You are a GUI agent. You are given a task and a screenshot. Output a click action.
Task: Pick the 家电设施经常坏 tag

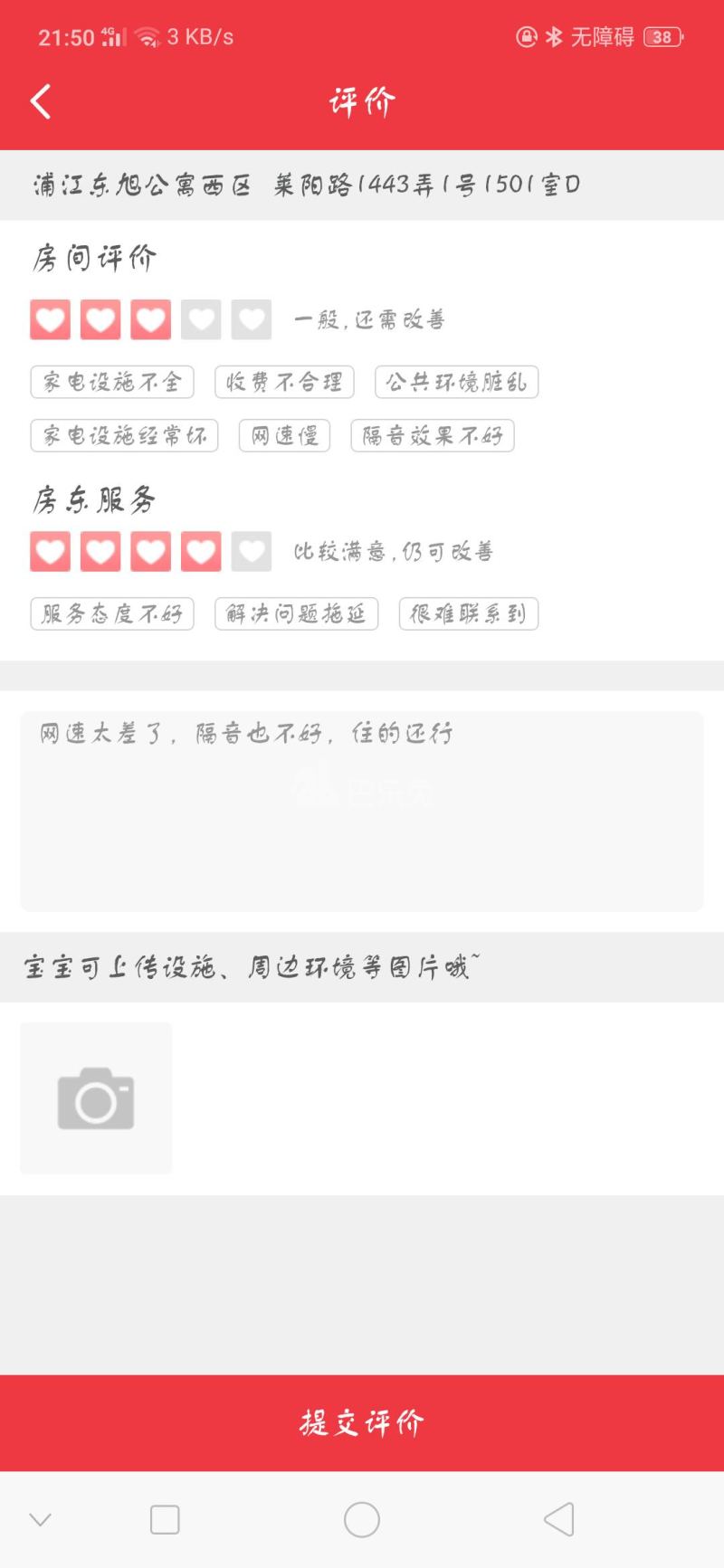click(124, 436)
